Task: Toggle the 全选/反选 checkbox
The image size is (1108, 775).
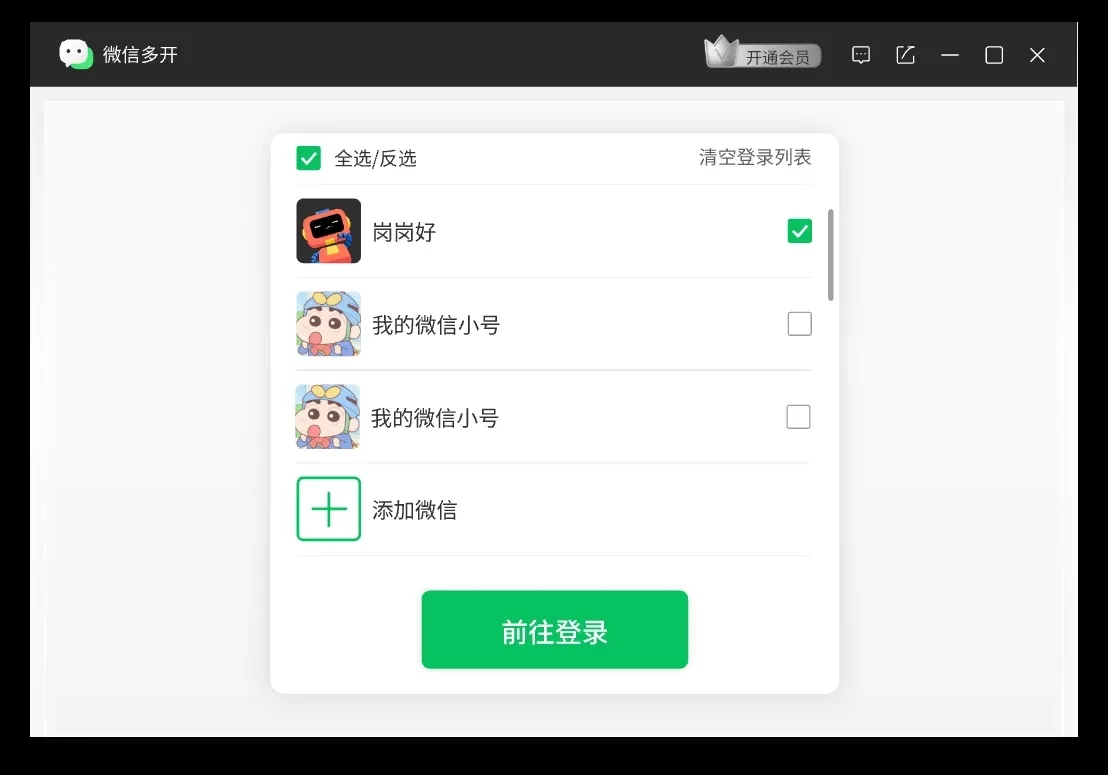Action: coord(308,158)
